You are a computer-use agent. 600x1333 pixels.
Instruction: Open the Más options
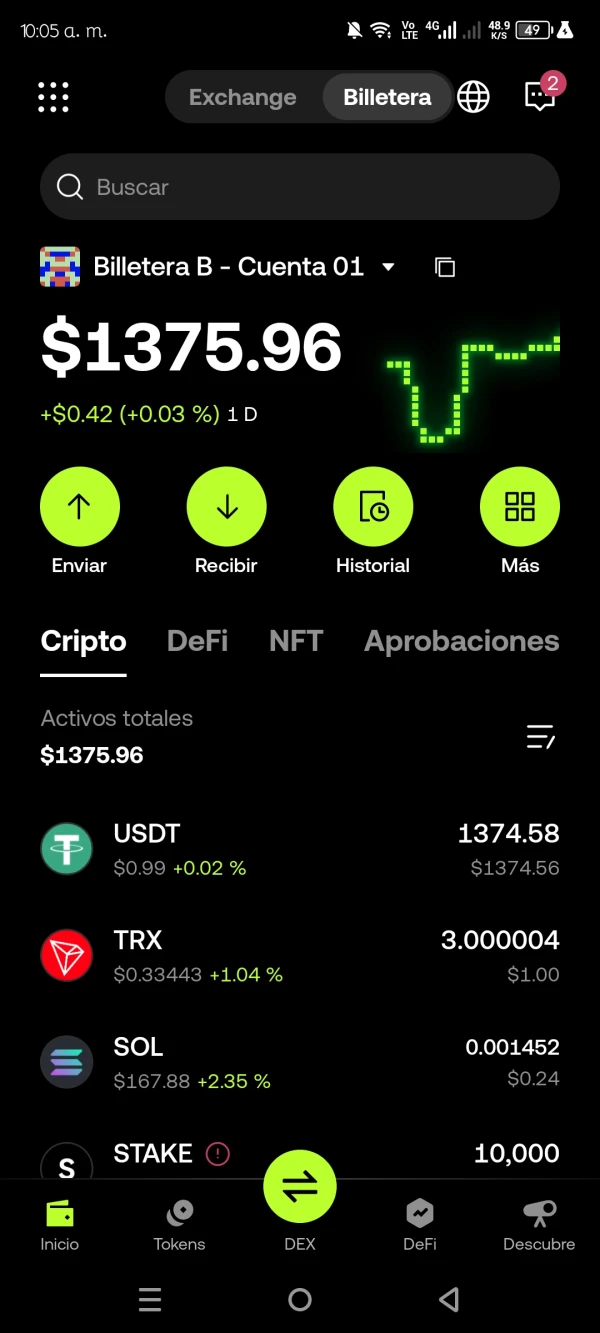(x=520, y=508)
